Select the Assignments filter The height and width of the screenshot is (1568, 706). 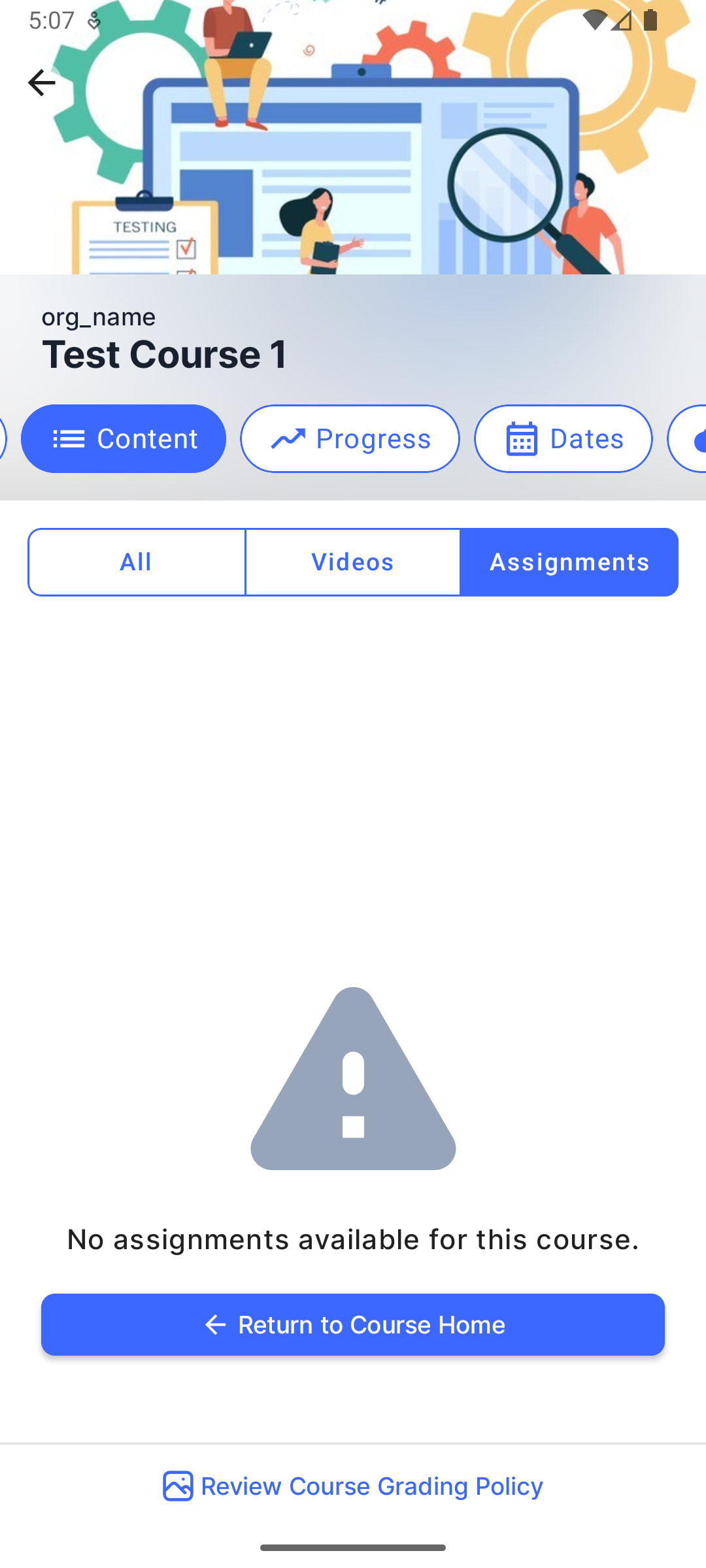tap(569, 562)
